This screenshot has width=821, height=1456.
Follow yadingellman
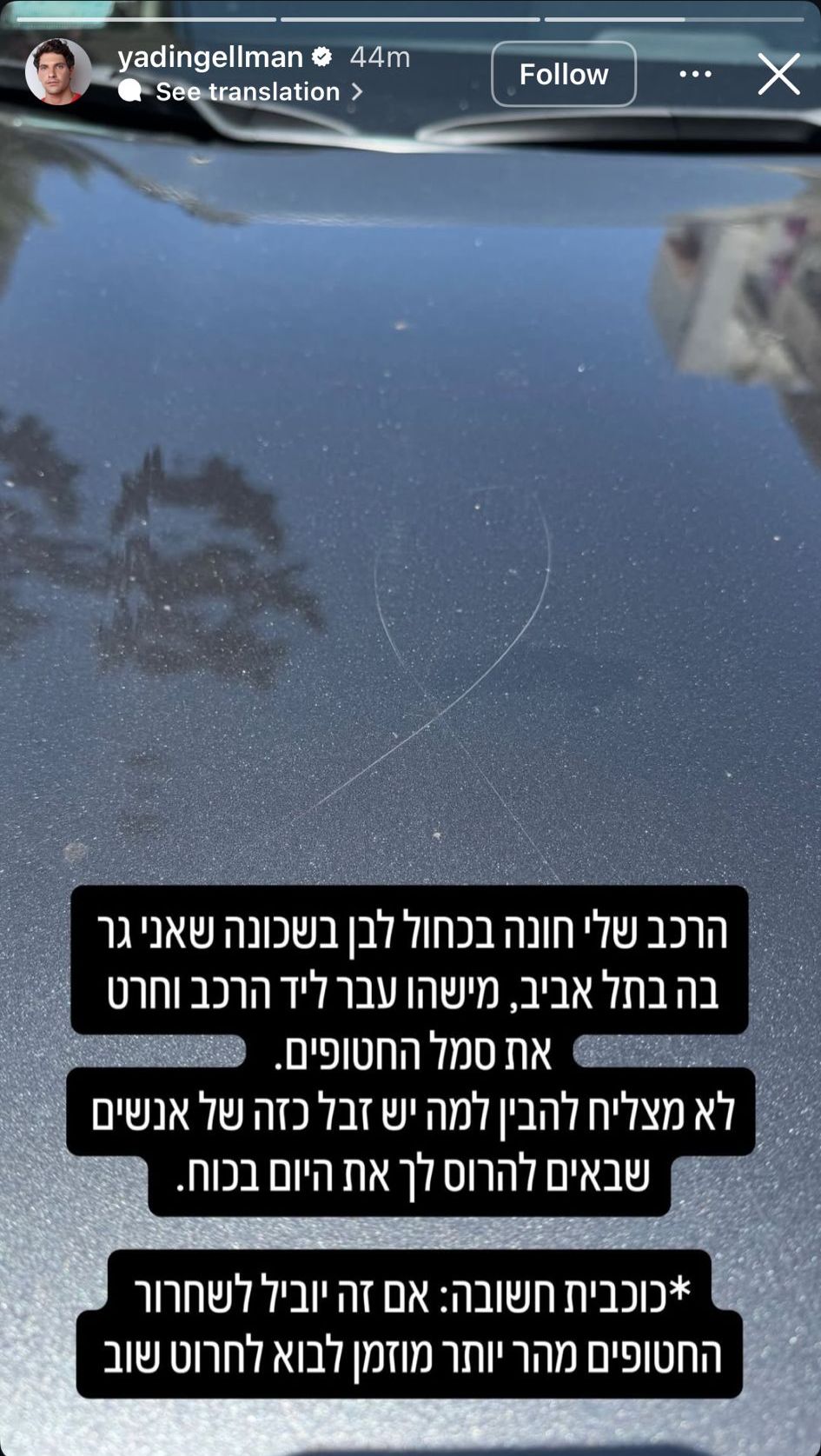click(563, 75)
